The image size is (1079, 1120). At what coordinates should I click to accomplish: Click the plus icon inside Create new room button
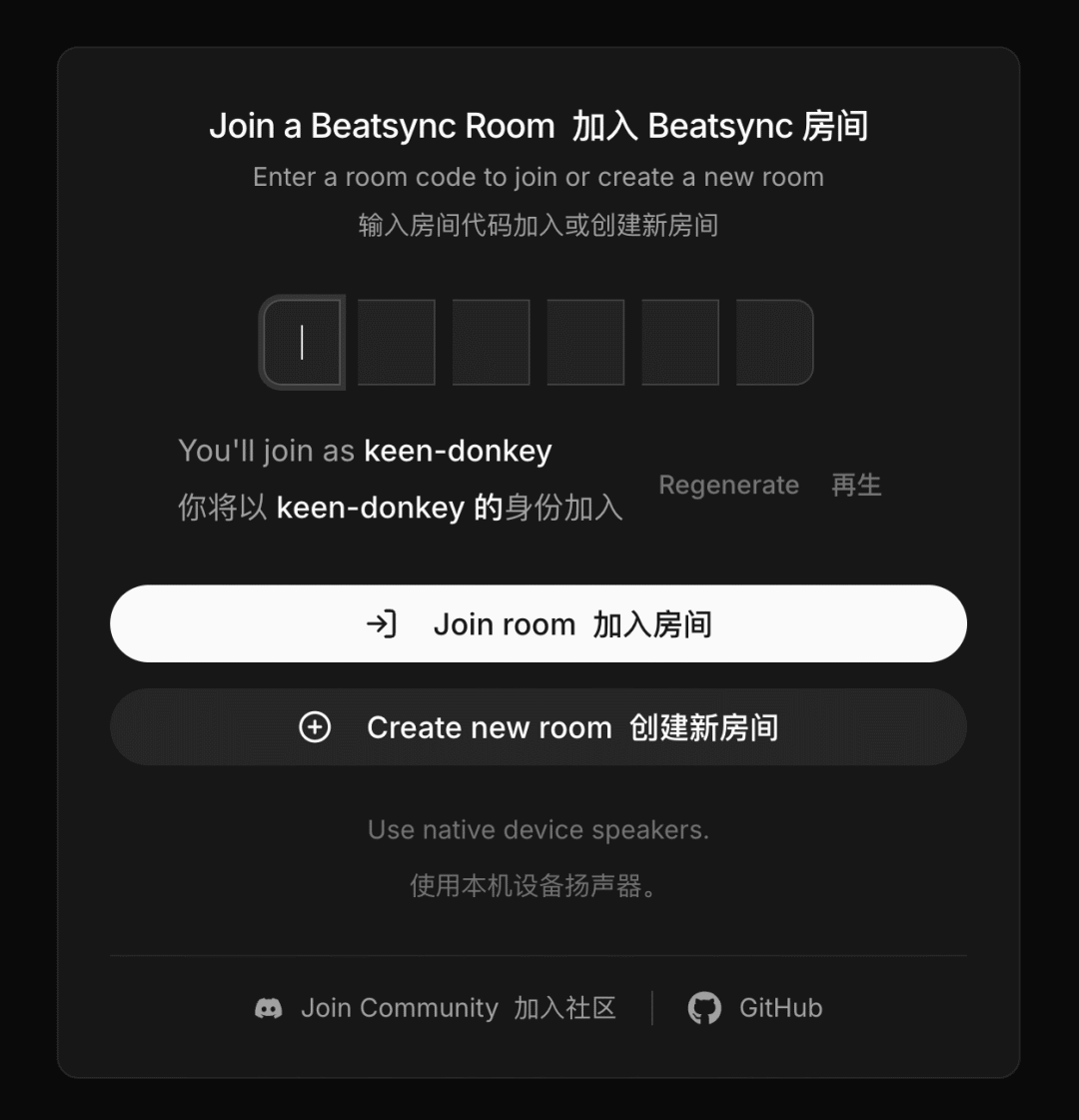point(315,727)
